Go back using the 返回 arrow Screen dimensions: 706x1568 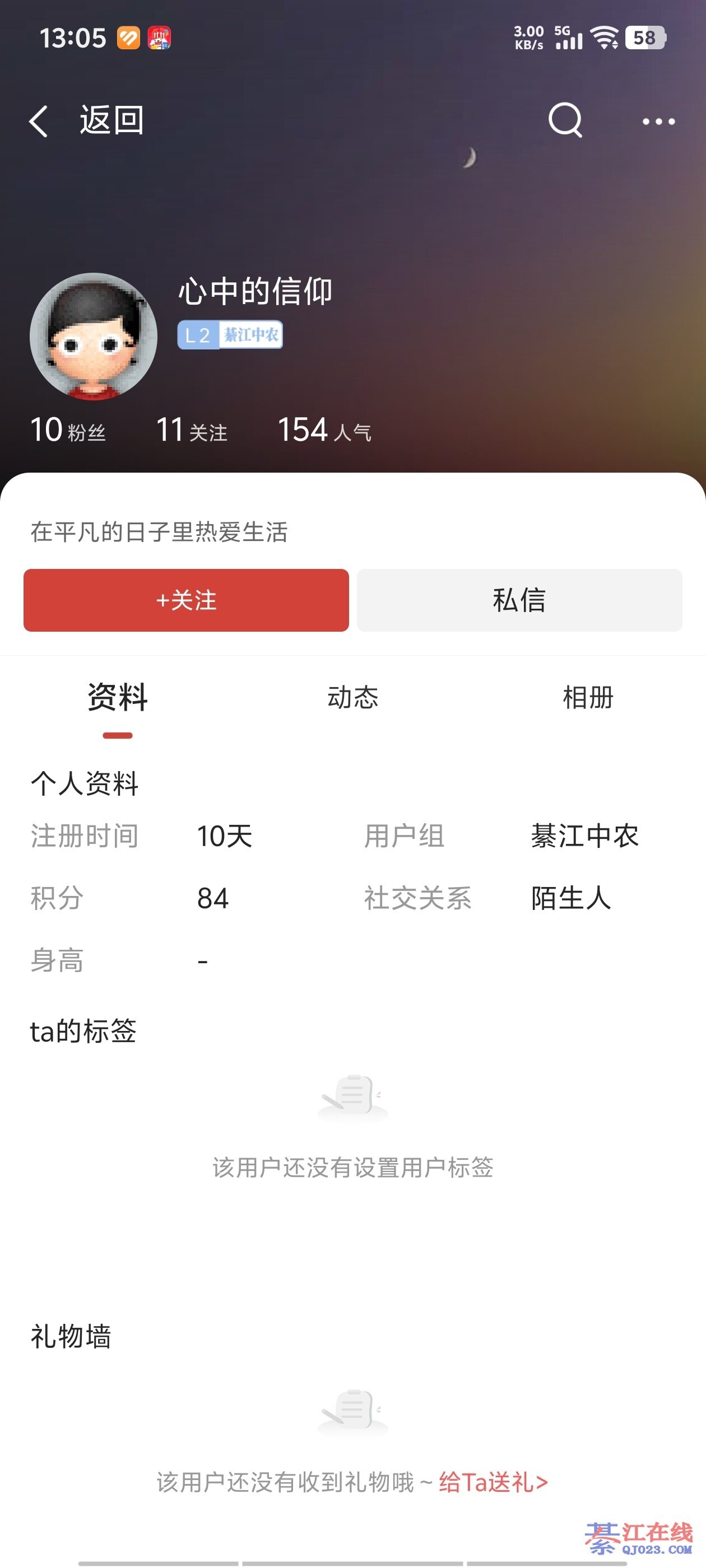(39, 120)
